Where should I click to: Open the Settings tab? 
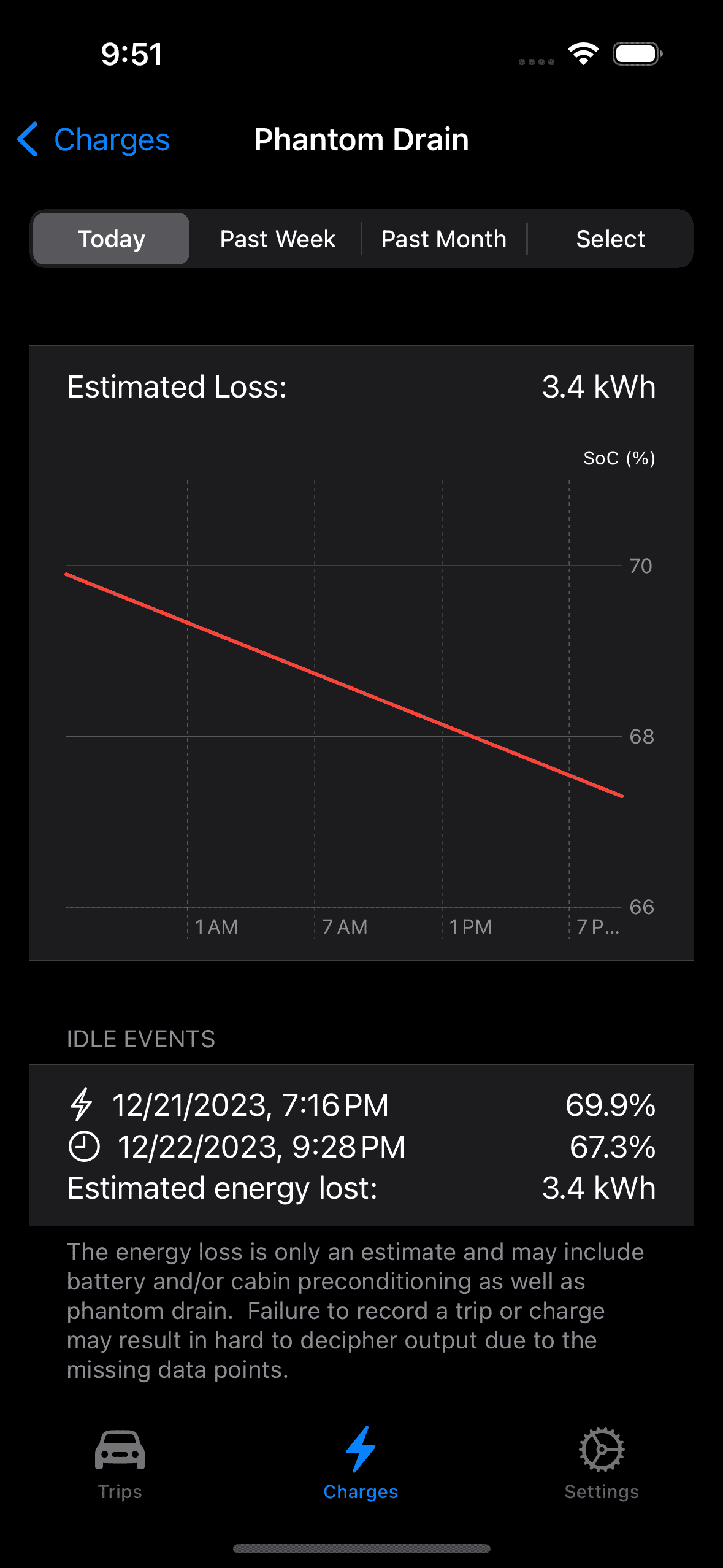tap(602, 1464)
